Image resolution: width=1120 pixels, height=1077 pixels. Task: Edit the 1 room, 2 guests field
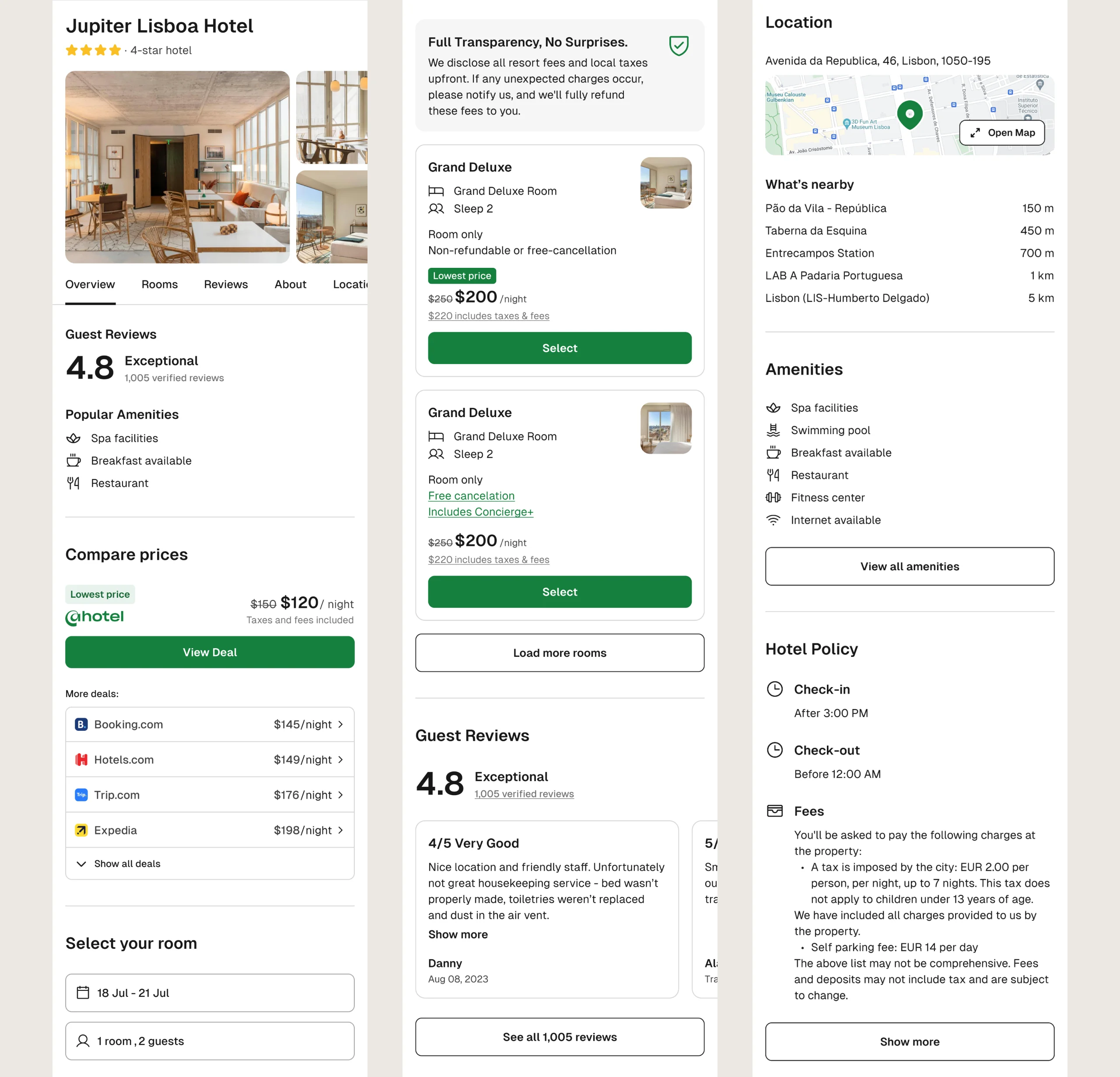210,1041
